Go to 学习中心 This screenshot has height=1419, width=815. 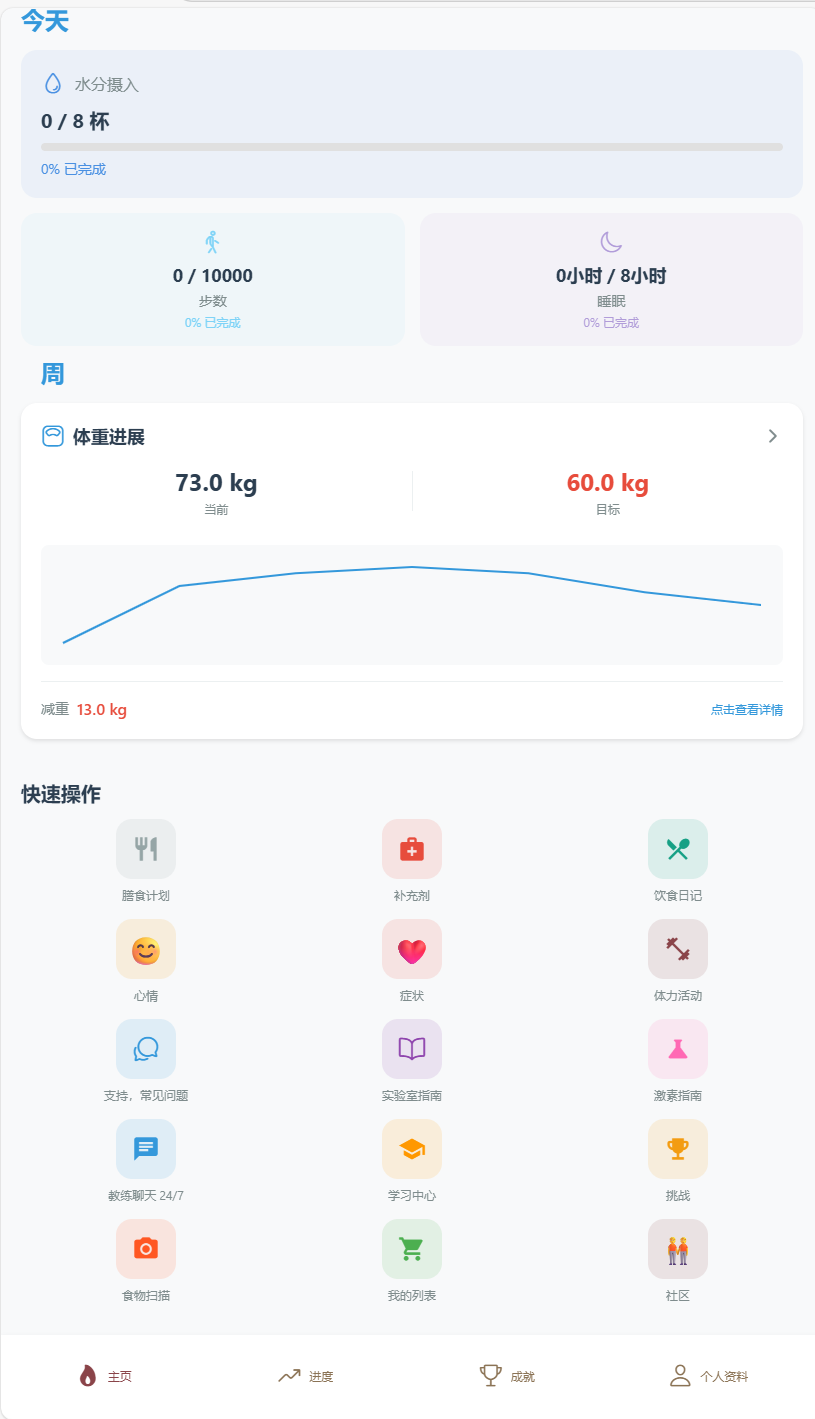click(x=412, y=1149)
